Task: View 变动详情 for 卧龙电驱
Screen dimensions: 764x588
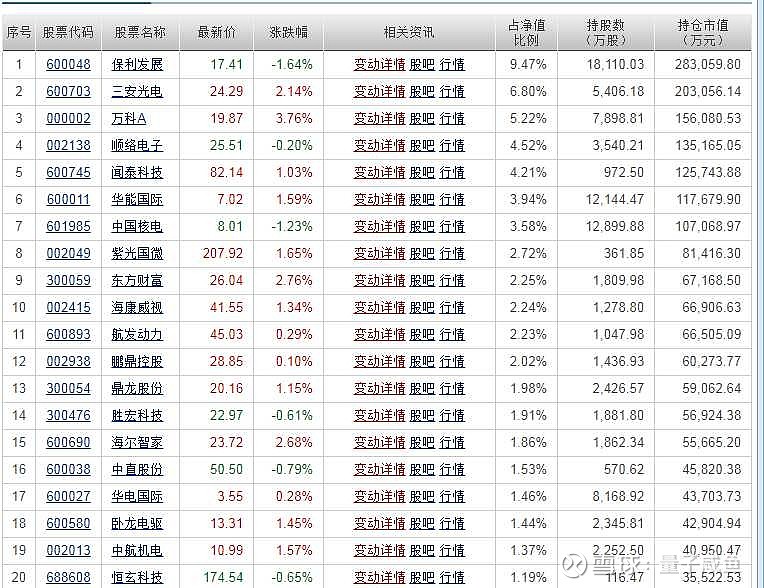Action: (379, 524)
